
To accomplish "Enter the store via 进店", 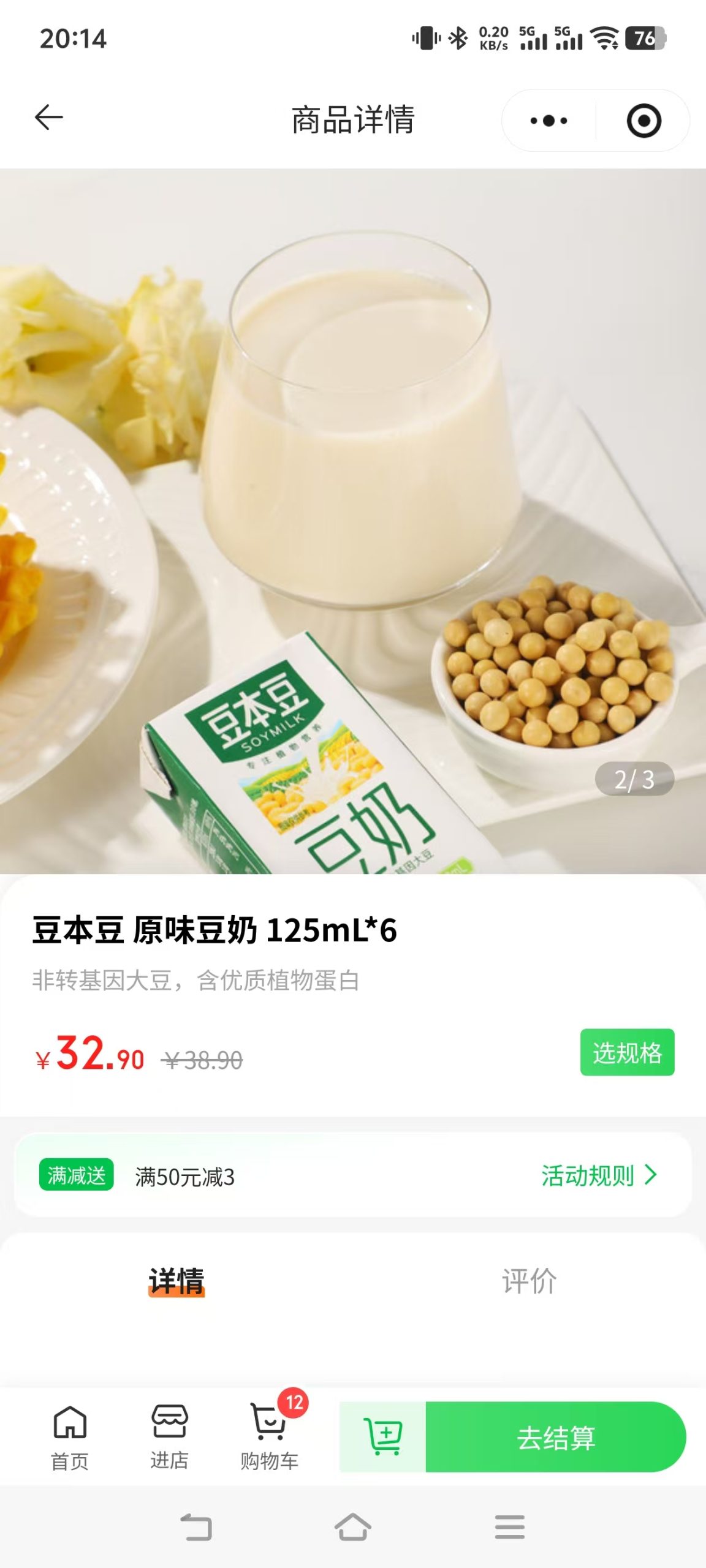I will point(170,1437).
